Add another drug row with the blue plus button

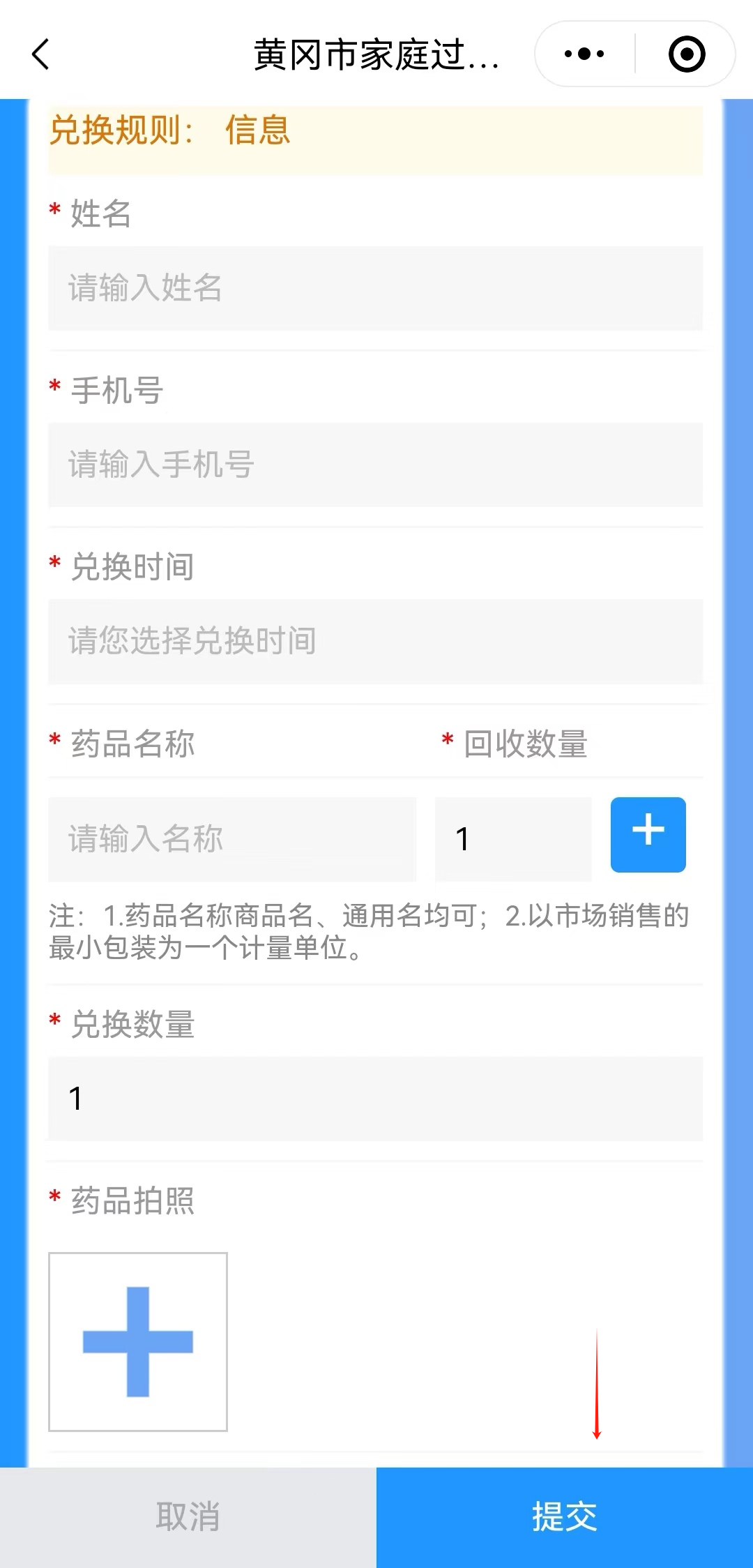[648, 834]
